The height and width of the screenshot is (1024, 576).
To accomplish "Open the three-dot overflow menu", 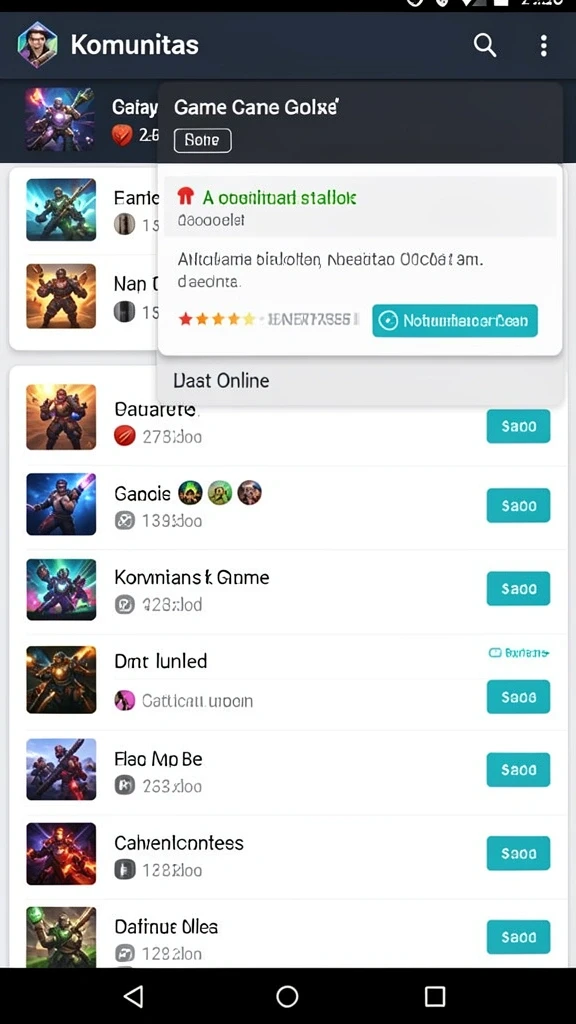I will pos(543,45).
